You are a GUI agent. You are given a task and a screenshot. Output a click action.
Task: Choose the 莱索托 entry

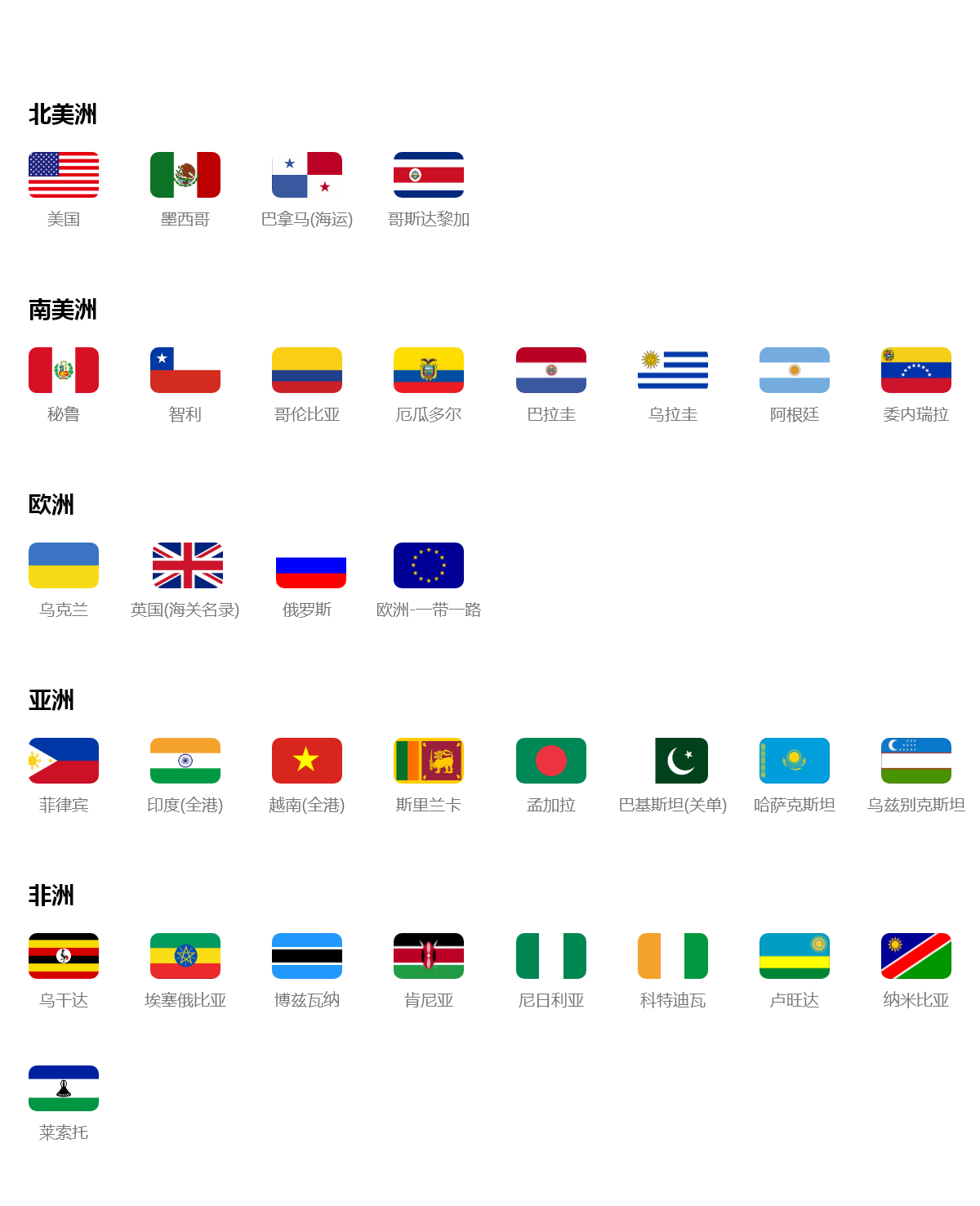click(x=64, y=1088)
